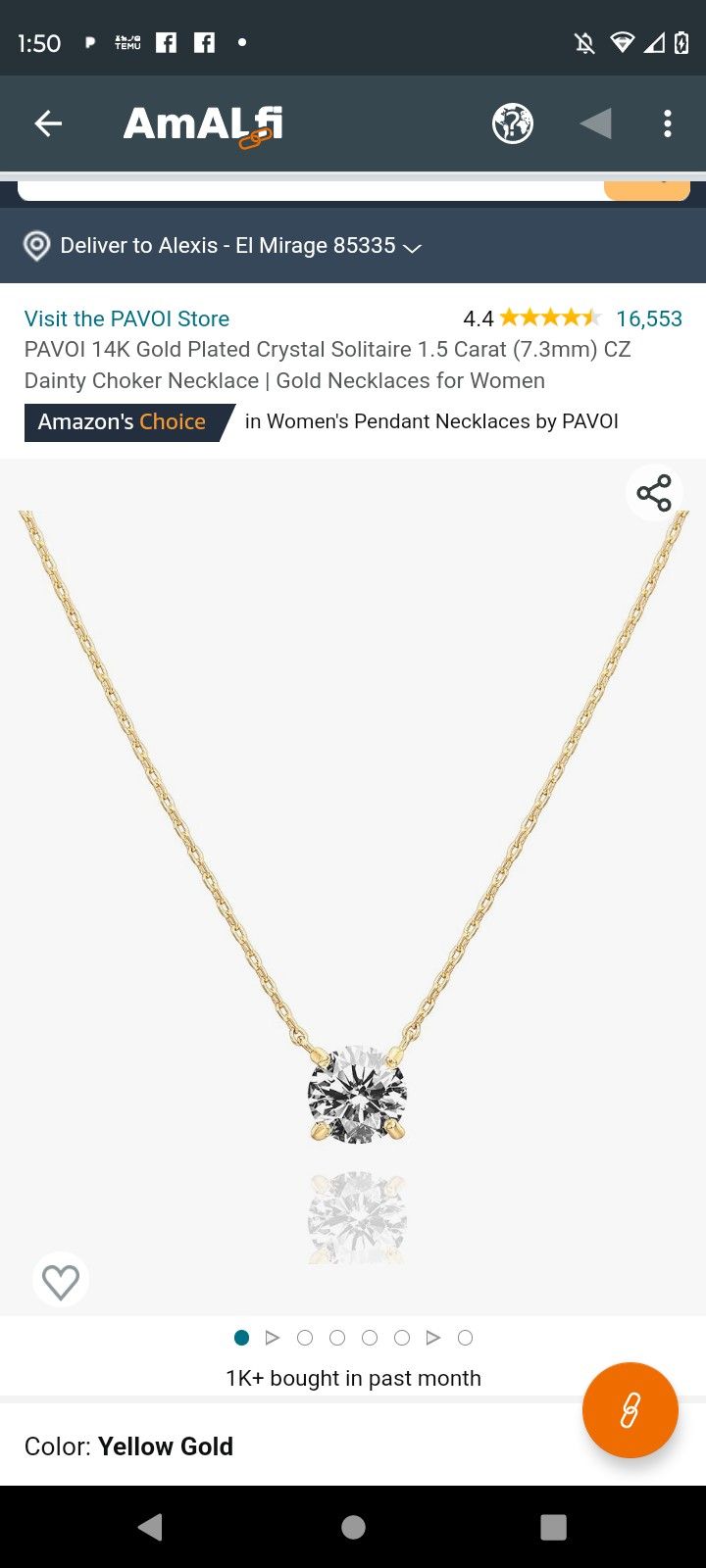This screenshot has width=706, height=1568.
Task: Tap the orange floating link button
Action: pos(630,1410)
